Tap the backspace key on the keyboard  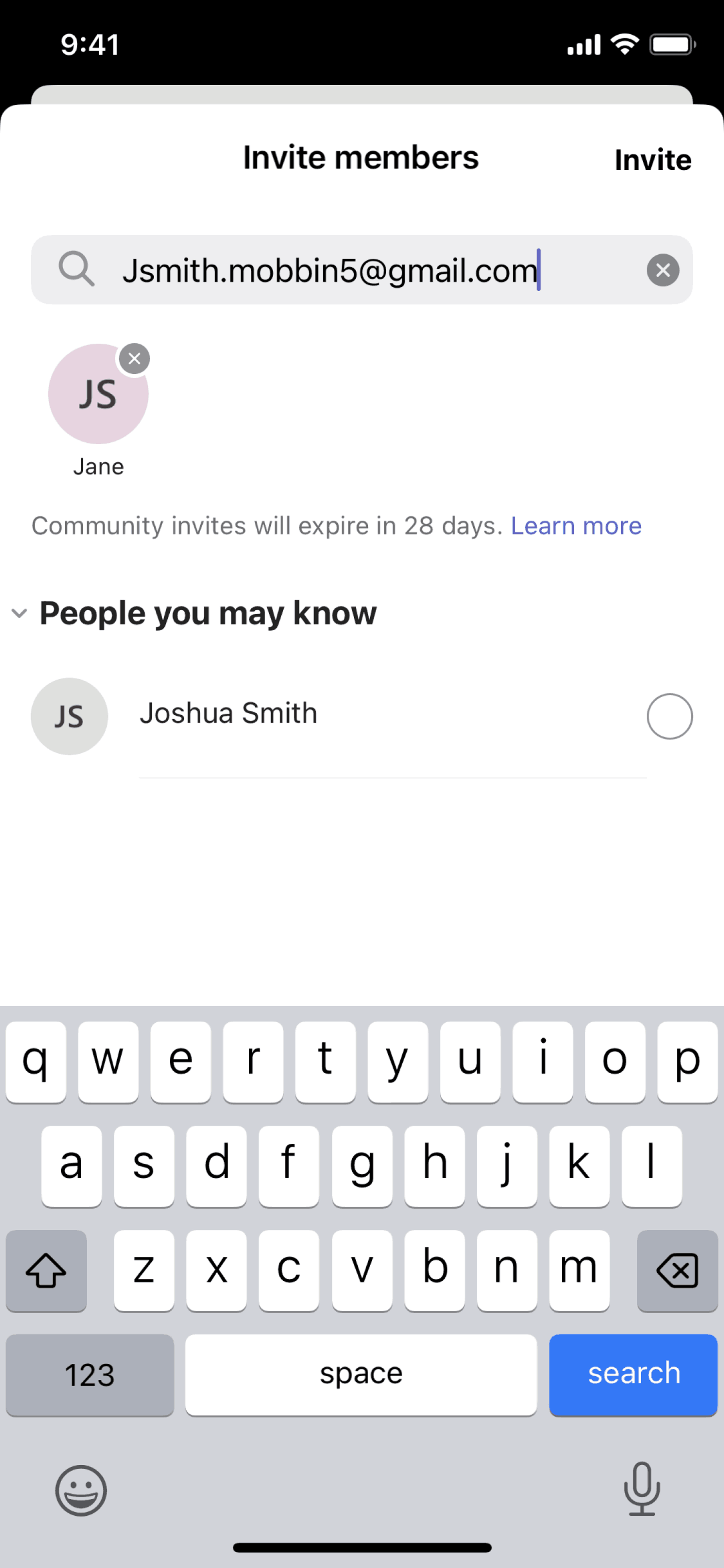click(x=677, y=1271)
